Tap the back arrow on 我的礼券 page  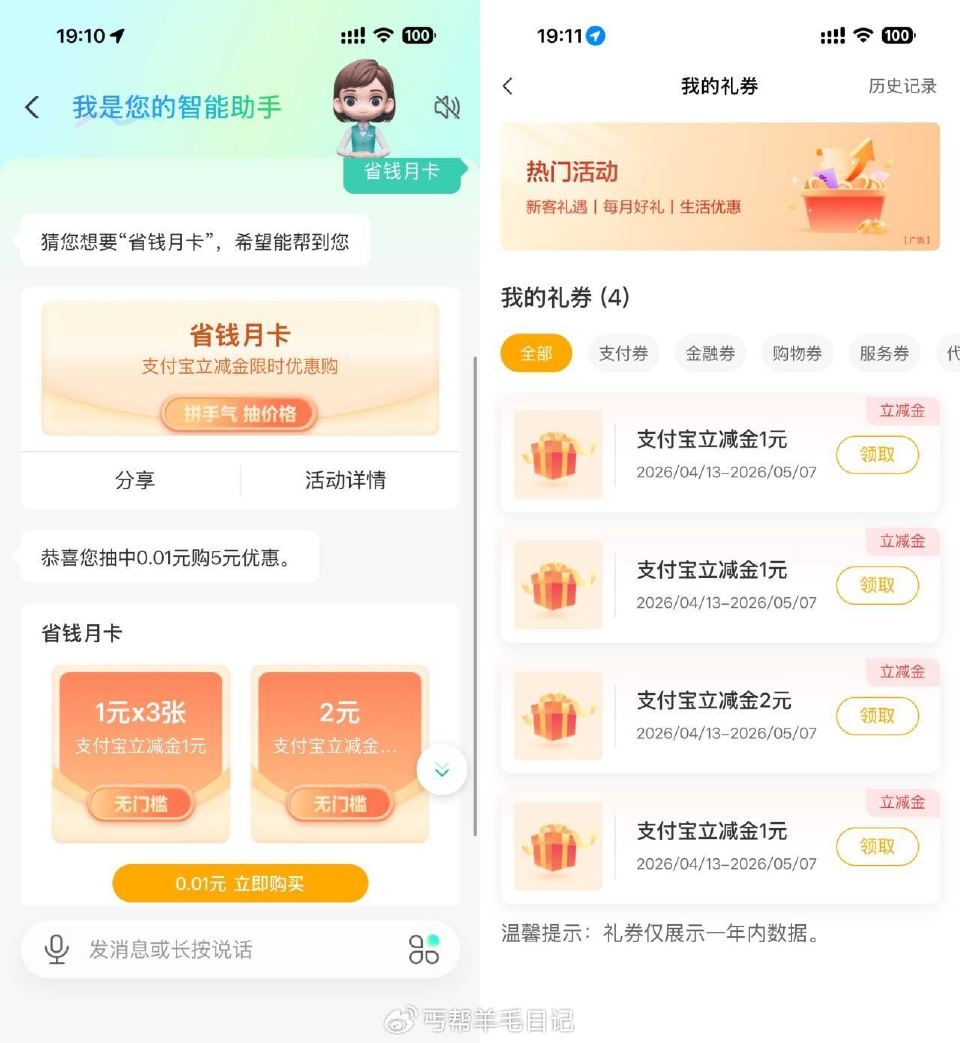tap(507, 87)
